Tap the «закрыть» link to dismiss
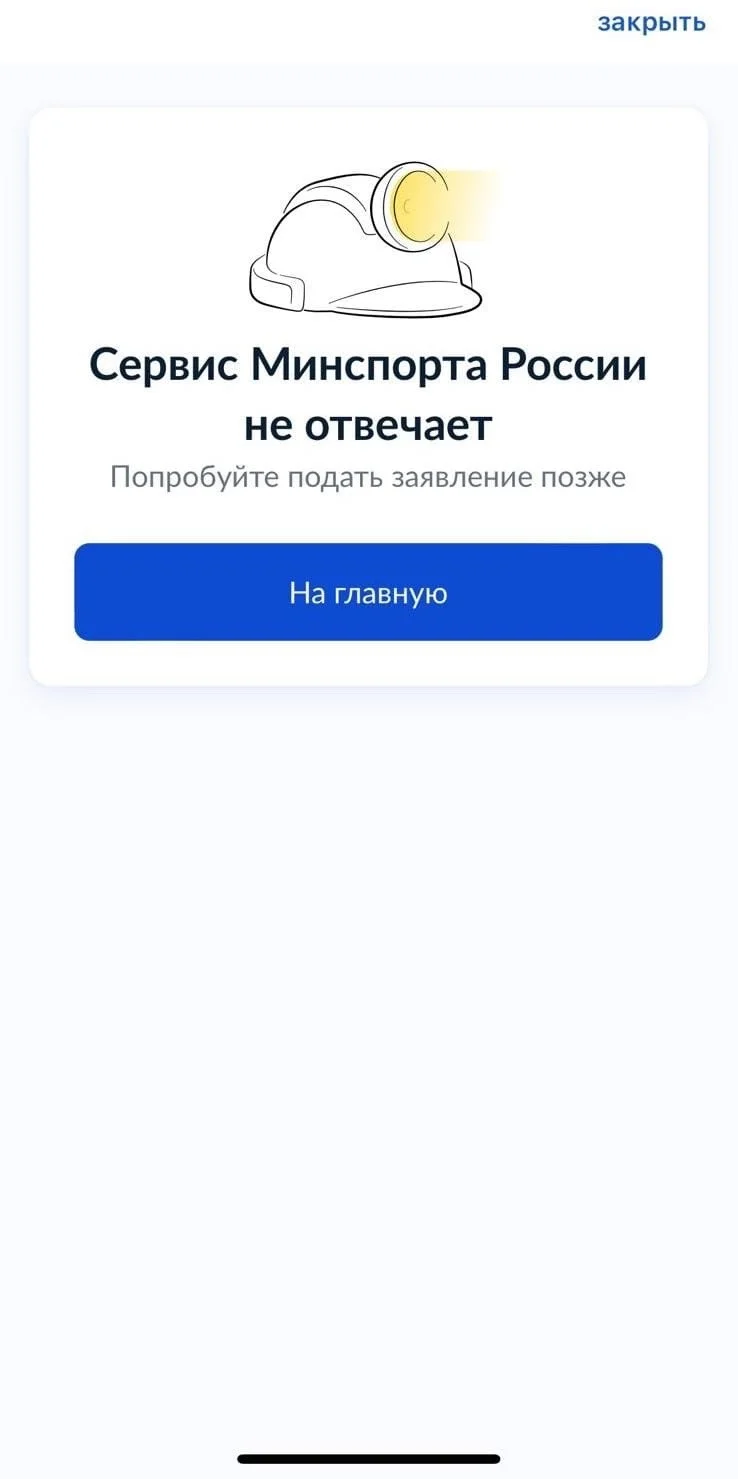 pyautogui.click(x=651, y=22)
